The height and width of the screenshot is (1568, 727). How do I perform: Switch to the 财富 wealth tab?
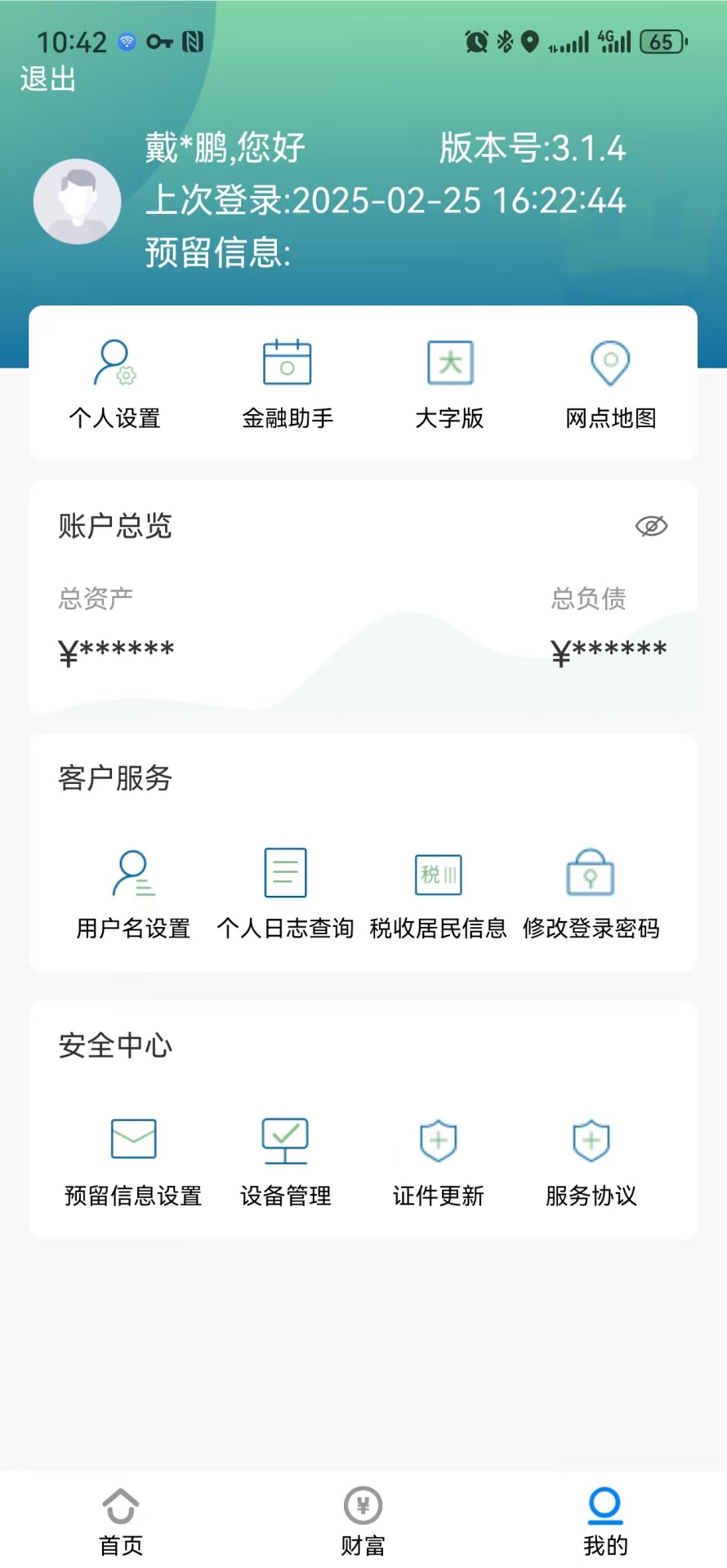(x=363, y=1519)
